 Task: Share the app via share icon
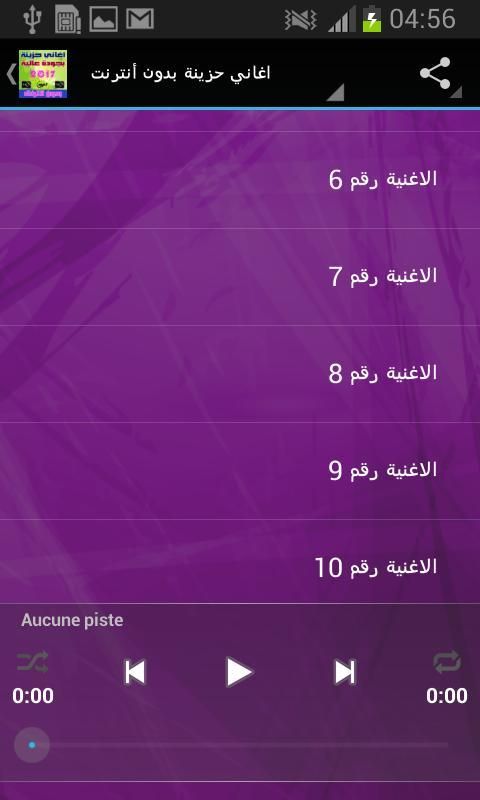pyautogui.click(x=435, y=73)
